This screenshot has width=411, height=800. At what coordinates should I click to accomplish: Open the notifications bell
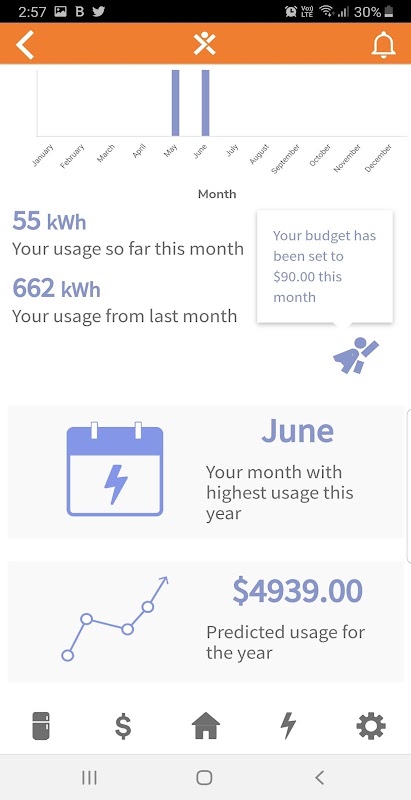(383, 45)
